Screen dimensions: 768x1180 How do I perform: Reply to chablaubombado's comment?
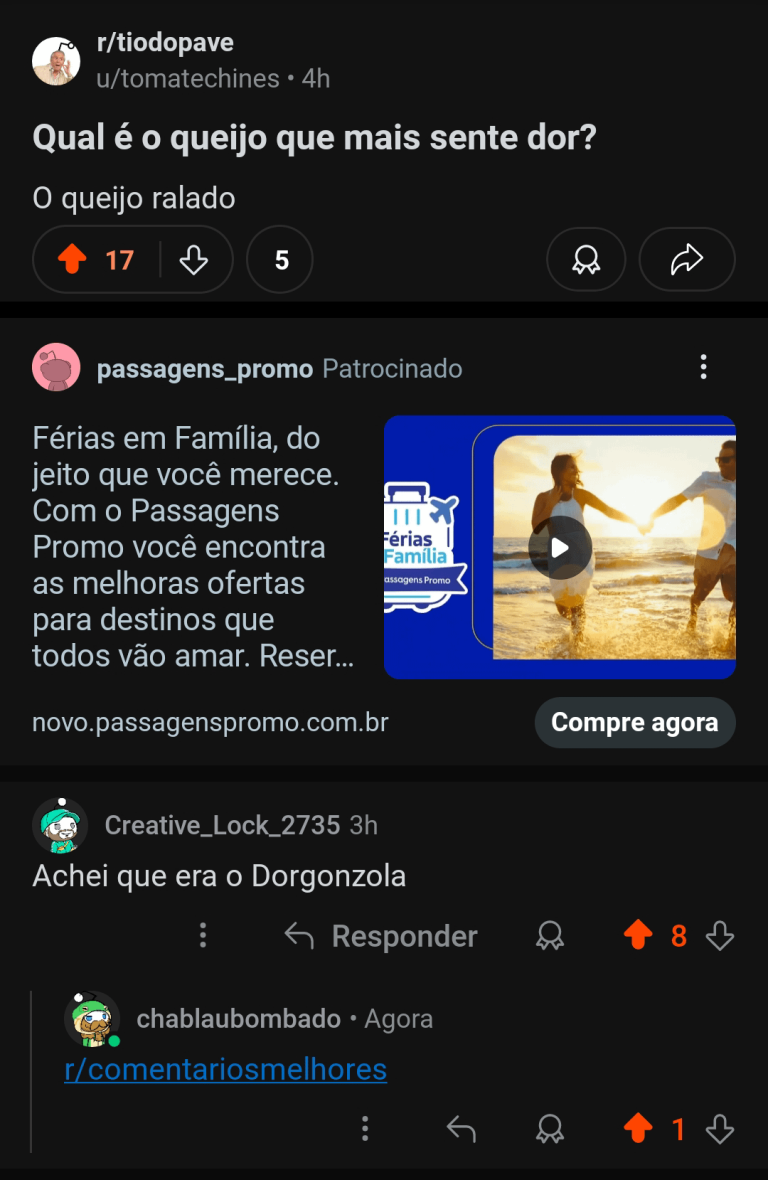[x=461, y=1129]
